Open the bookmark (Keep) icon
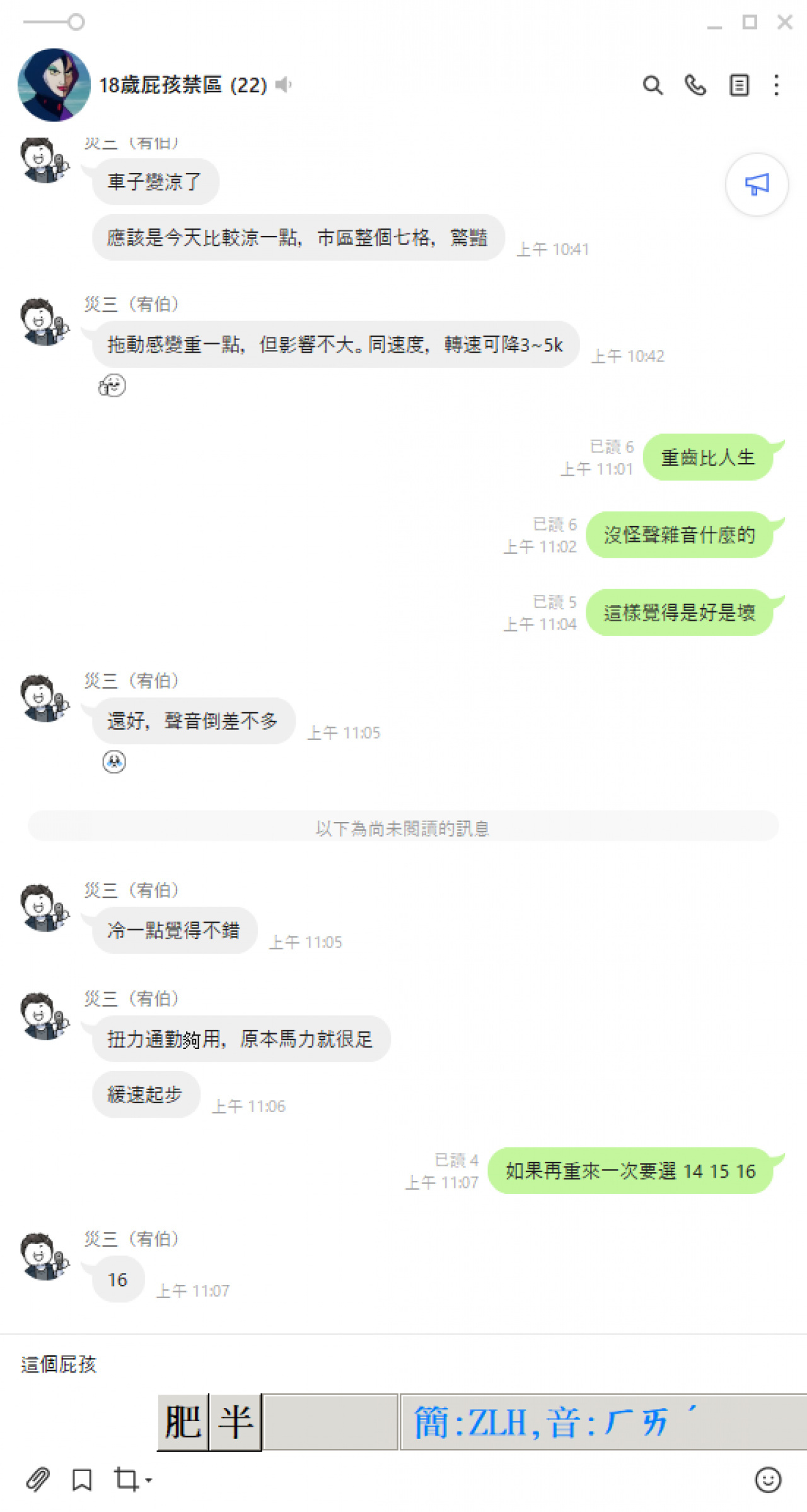The height and width of the screenshot is (1512, 807). click(x=82, y=1479)
